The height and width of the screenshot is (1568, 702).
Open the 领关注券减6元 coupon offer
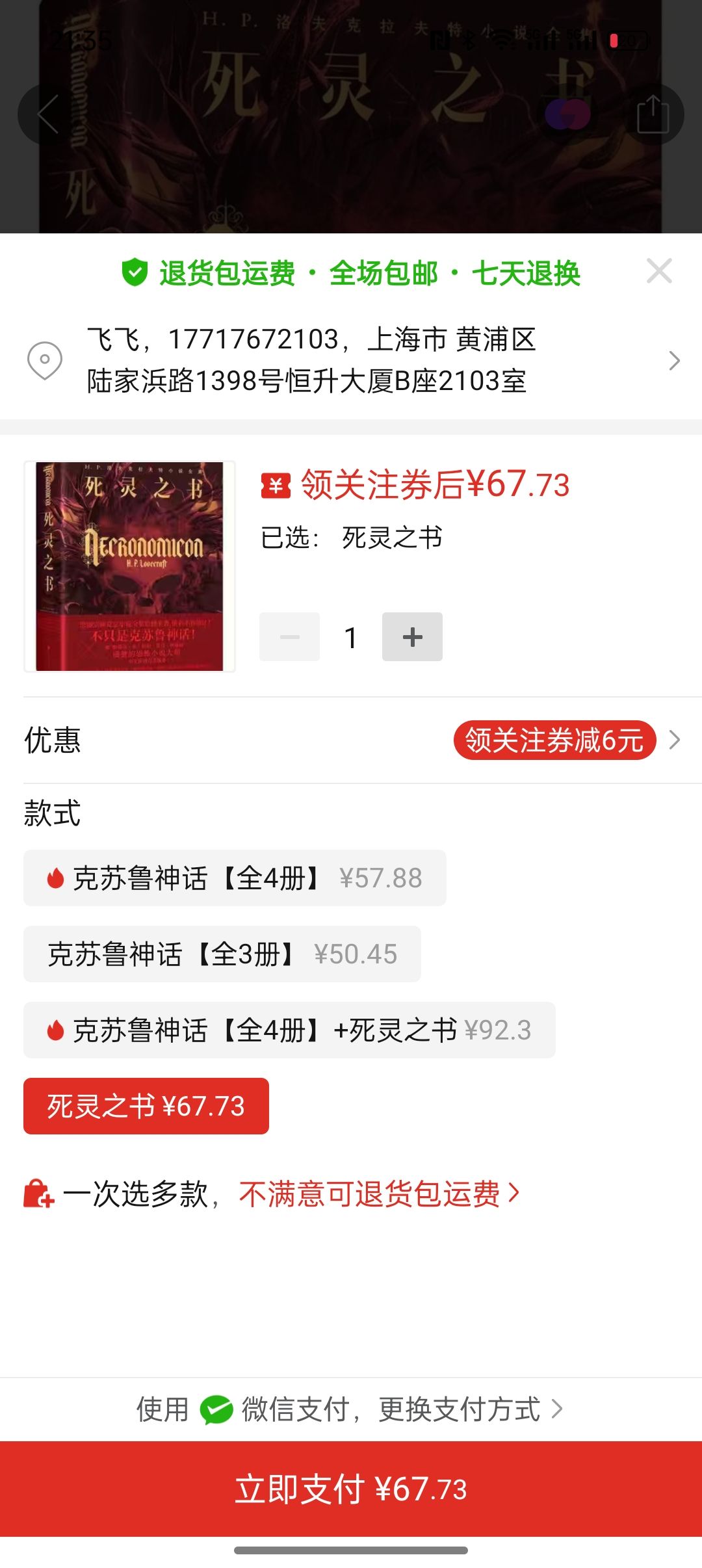tap(554, 740)
